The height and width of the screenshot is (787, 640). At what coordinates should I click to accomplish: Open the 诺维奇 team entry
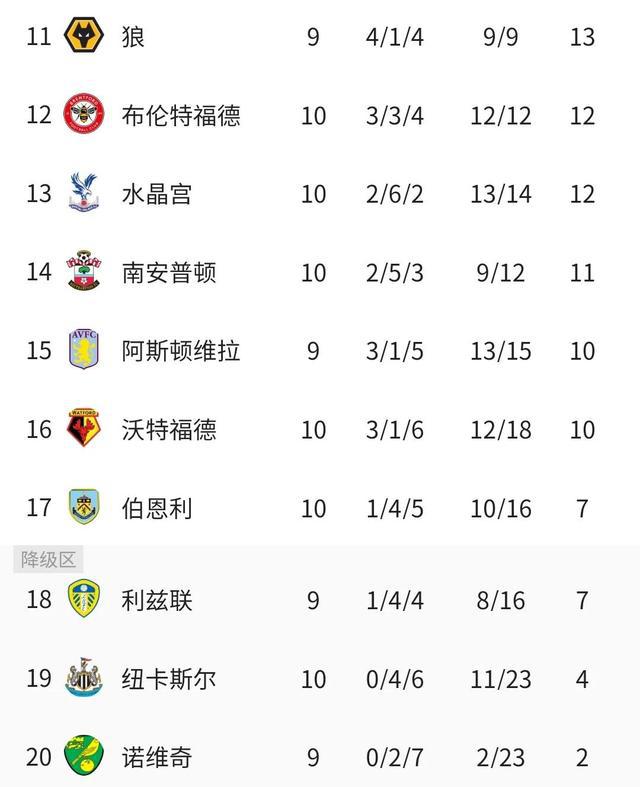point(158,757)
